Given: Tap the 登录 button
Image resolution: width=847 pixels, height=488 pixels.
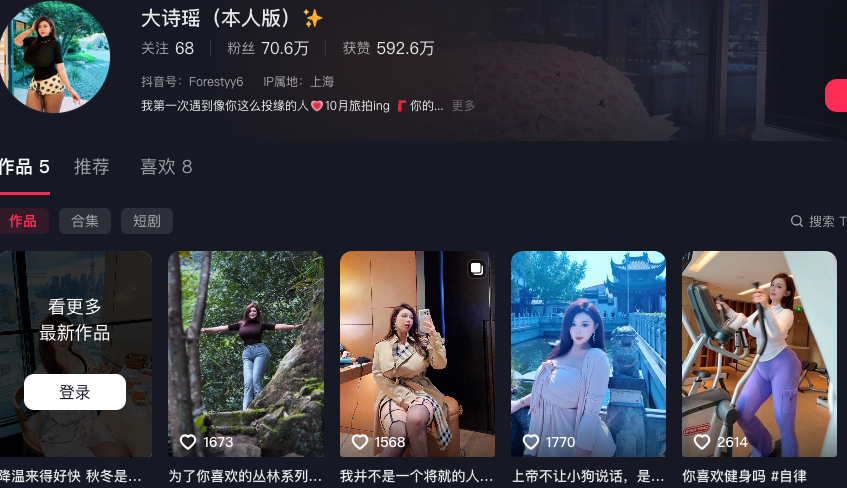Looking at the screenshot, I should [75, 392].
